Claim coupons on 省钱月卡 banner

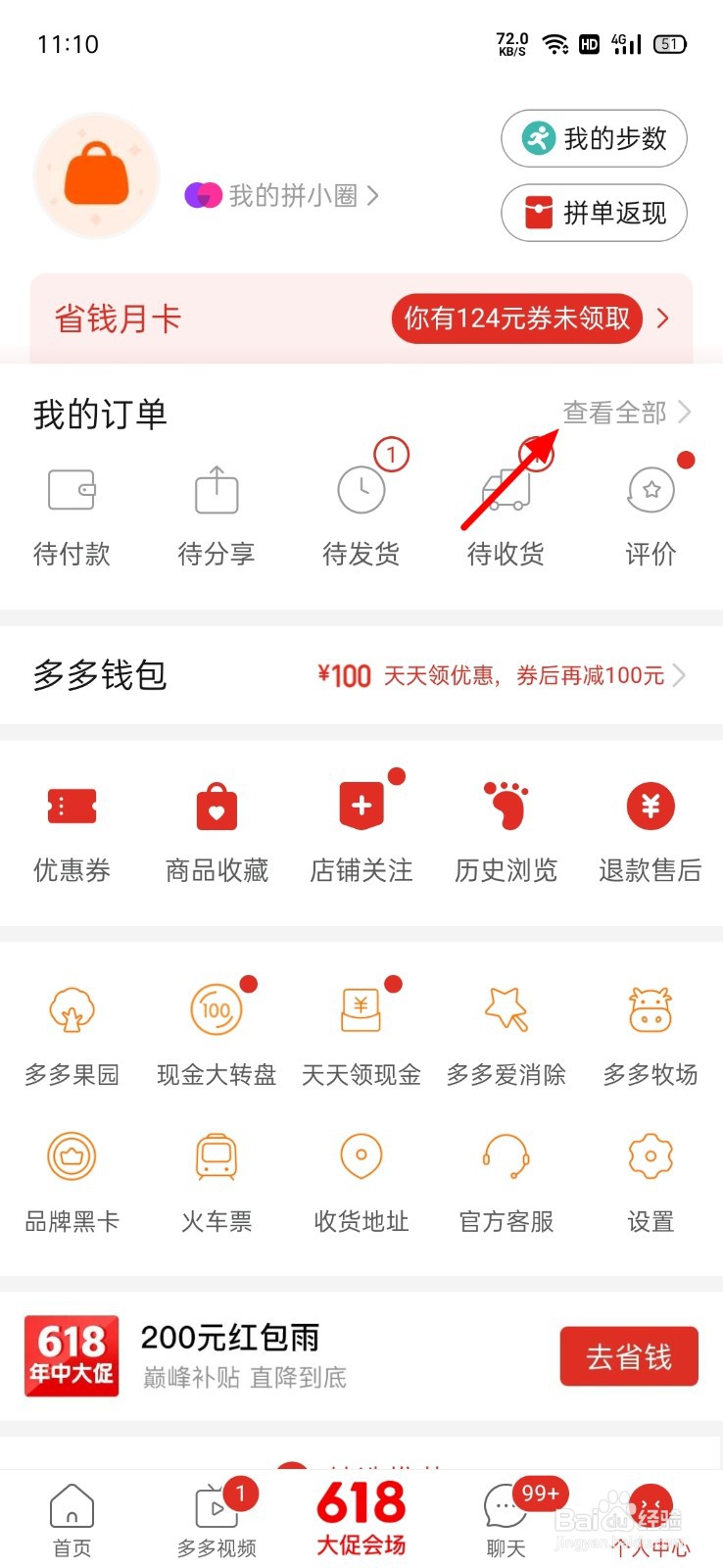tap(517, 318)
